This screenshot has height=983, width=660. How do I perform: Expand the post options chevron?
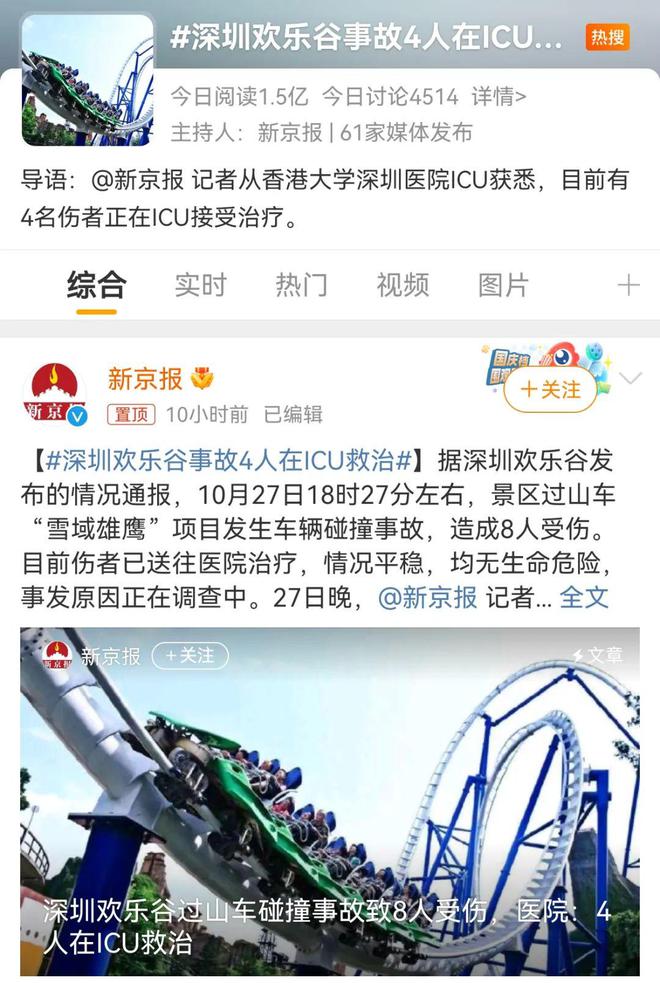(631, 378)
